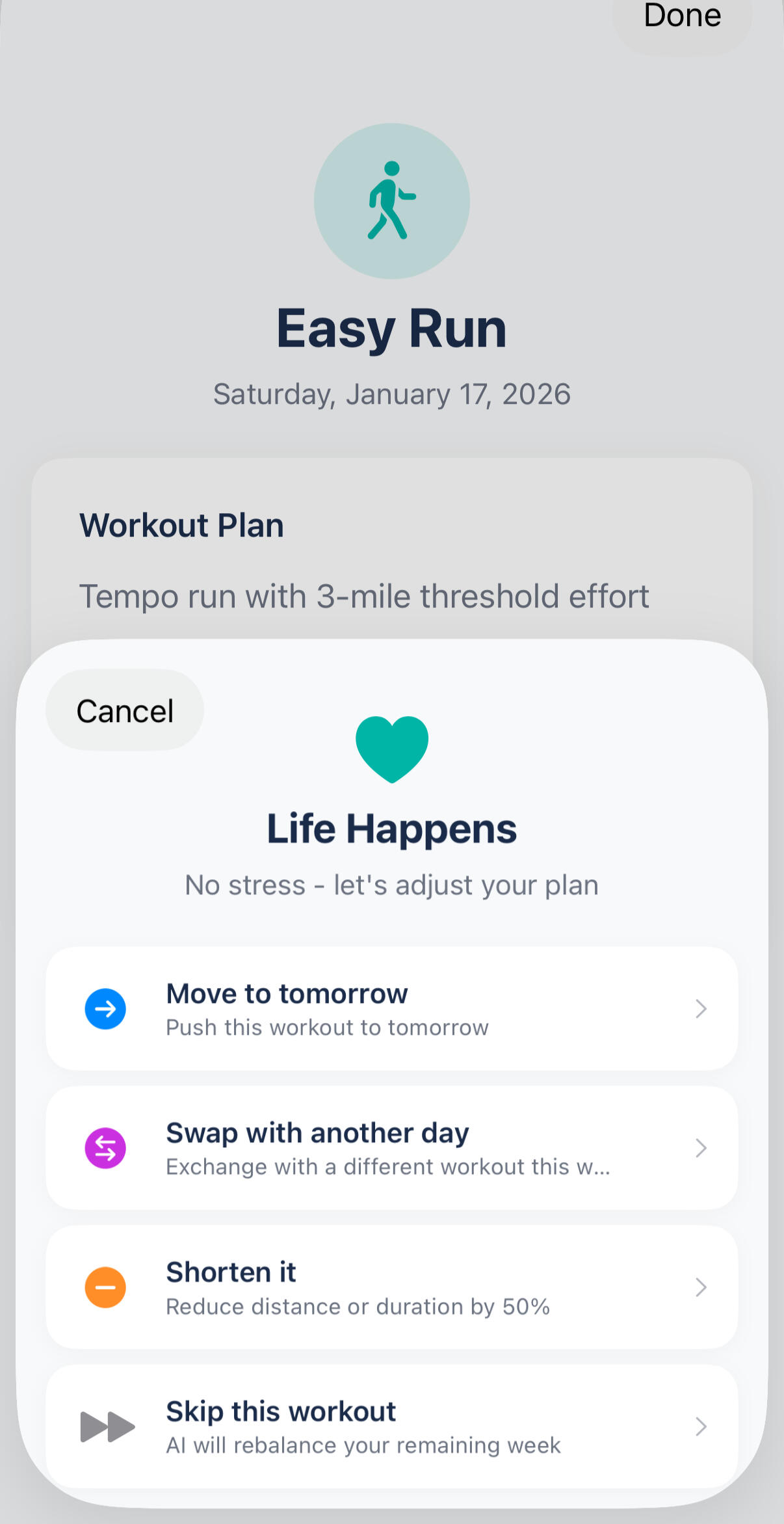Move this workout to tomorrow
The image size is (784, 1524).
pyautogui.click(x=391, y=1009)
